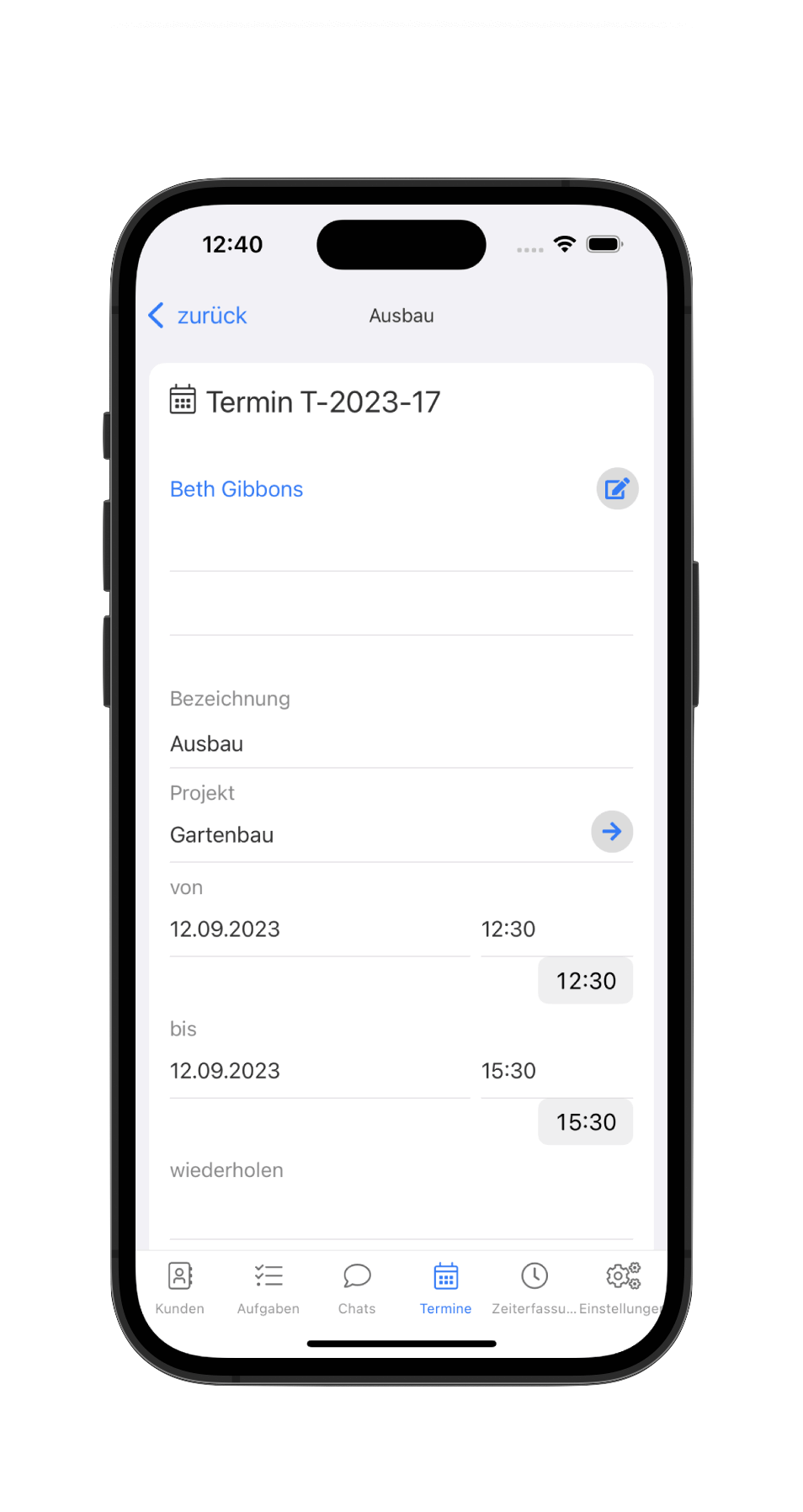Switch to the Chats tab
Screen dimensions: 803x1512
coord(357,1288)
